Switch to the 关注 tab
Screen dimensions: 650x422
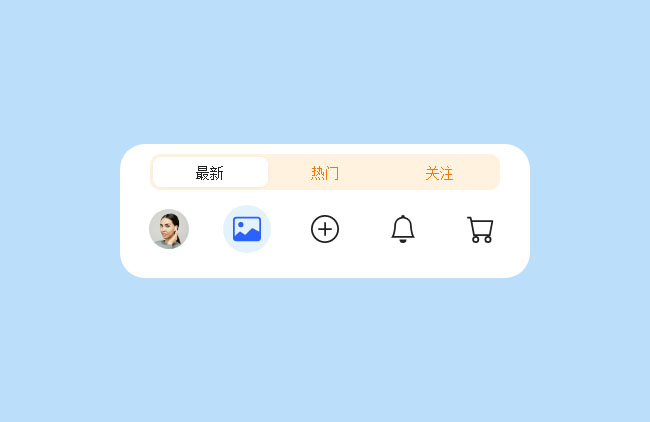click(x=439, y=173)
